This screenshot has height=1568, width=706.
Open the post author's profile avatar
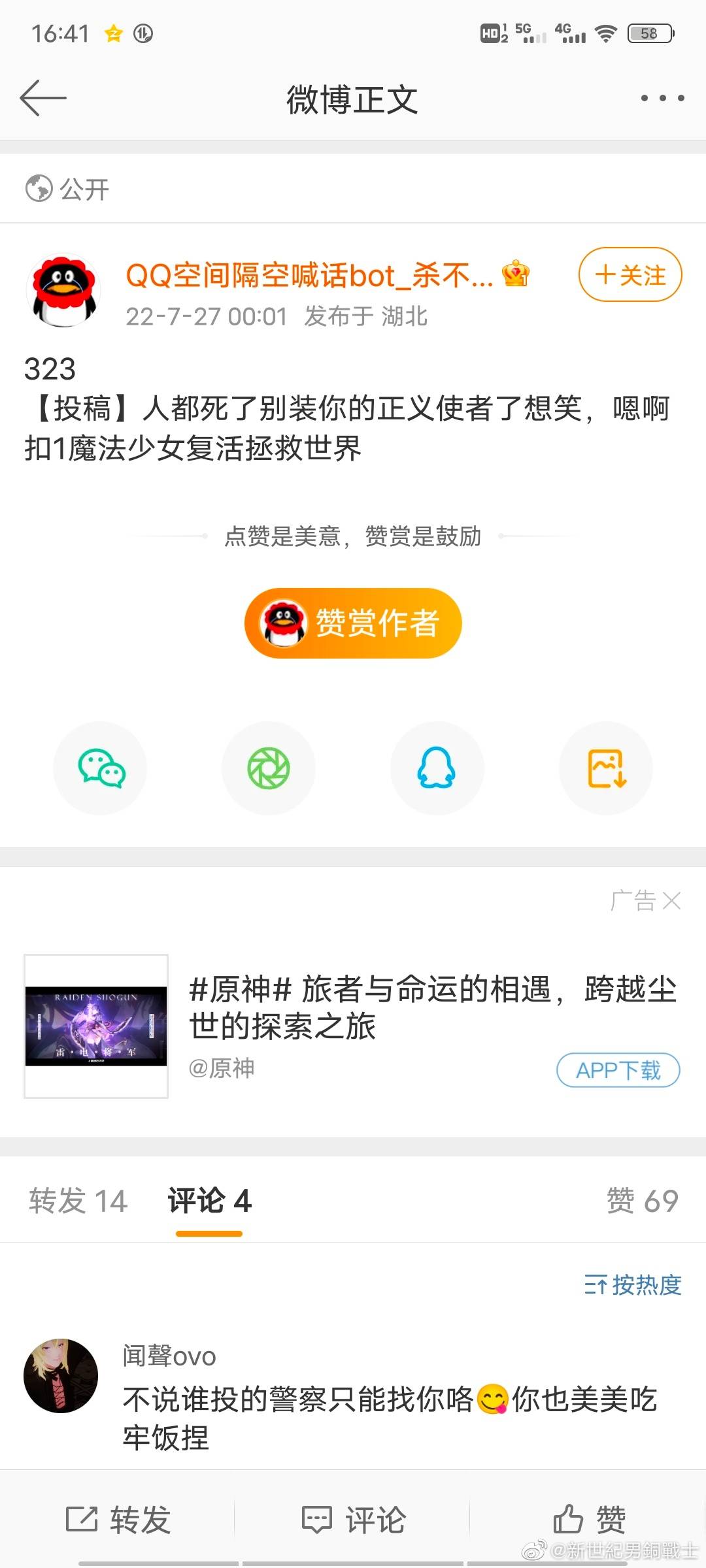point(63,291)
